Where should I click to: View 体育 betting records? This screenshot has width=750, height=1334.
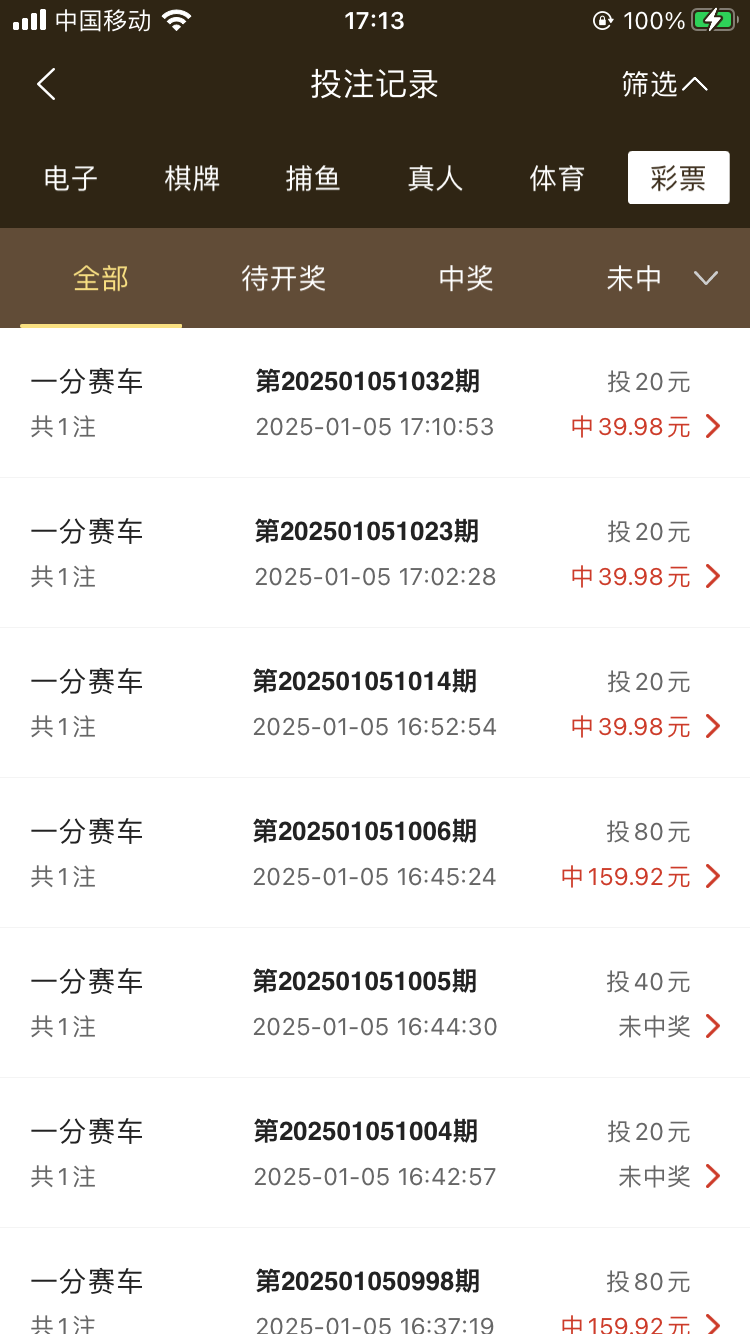(557, 178)
